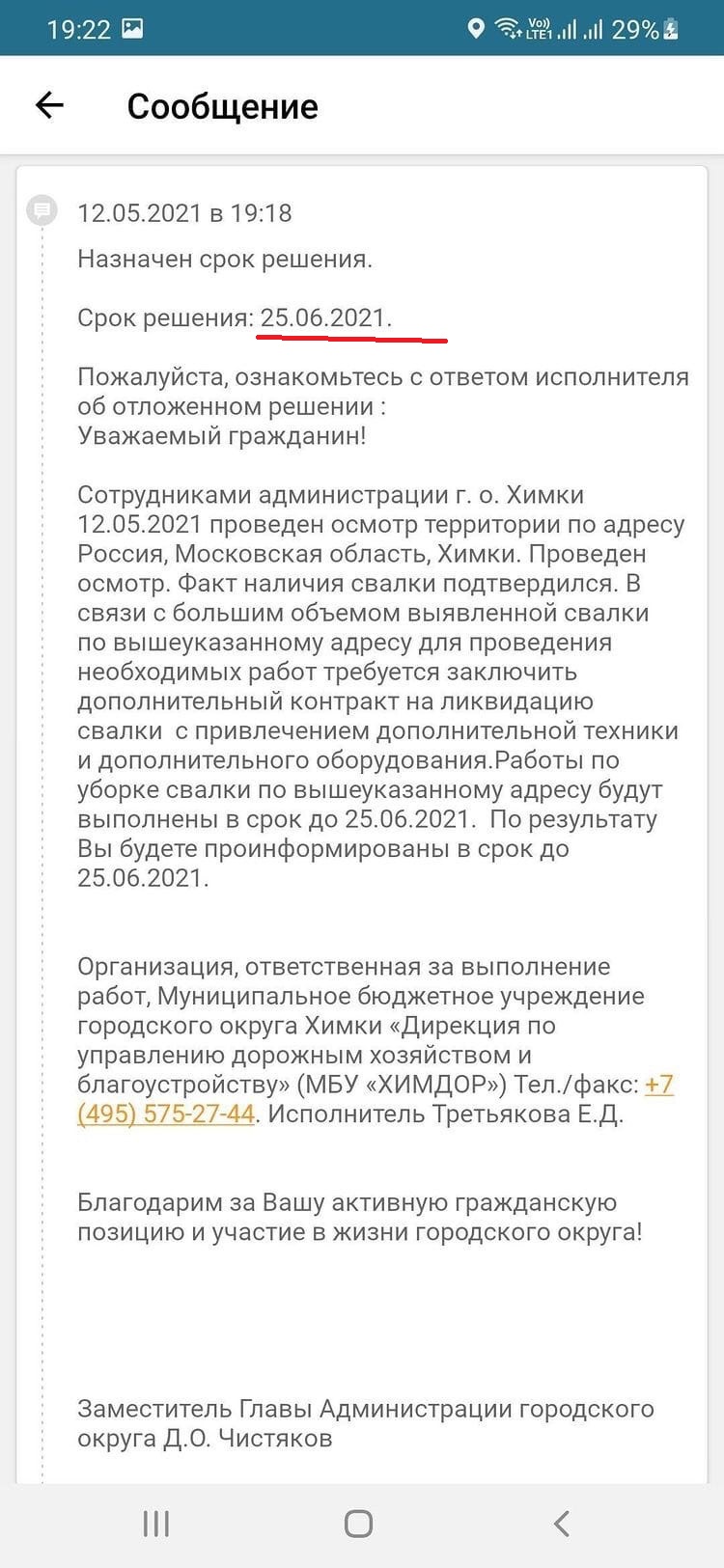This screenshot has width=724, height=1568.
Task: Call the phone number +7 (495) 575-27-44
Action: point(166,1114)
